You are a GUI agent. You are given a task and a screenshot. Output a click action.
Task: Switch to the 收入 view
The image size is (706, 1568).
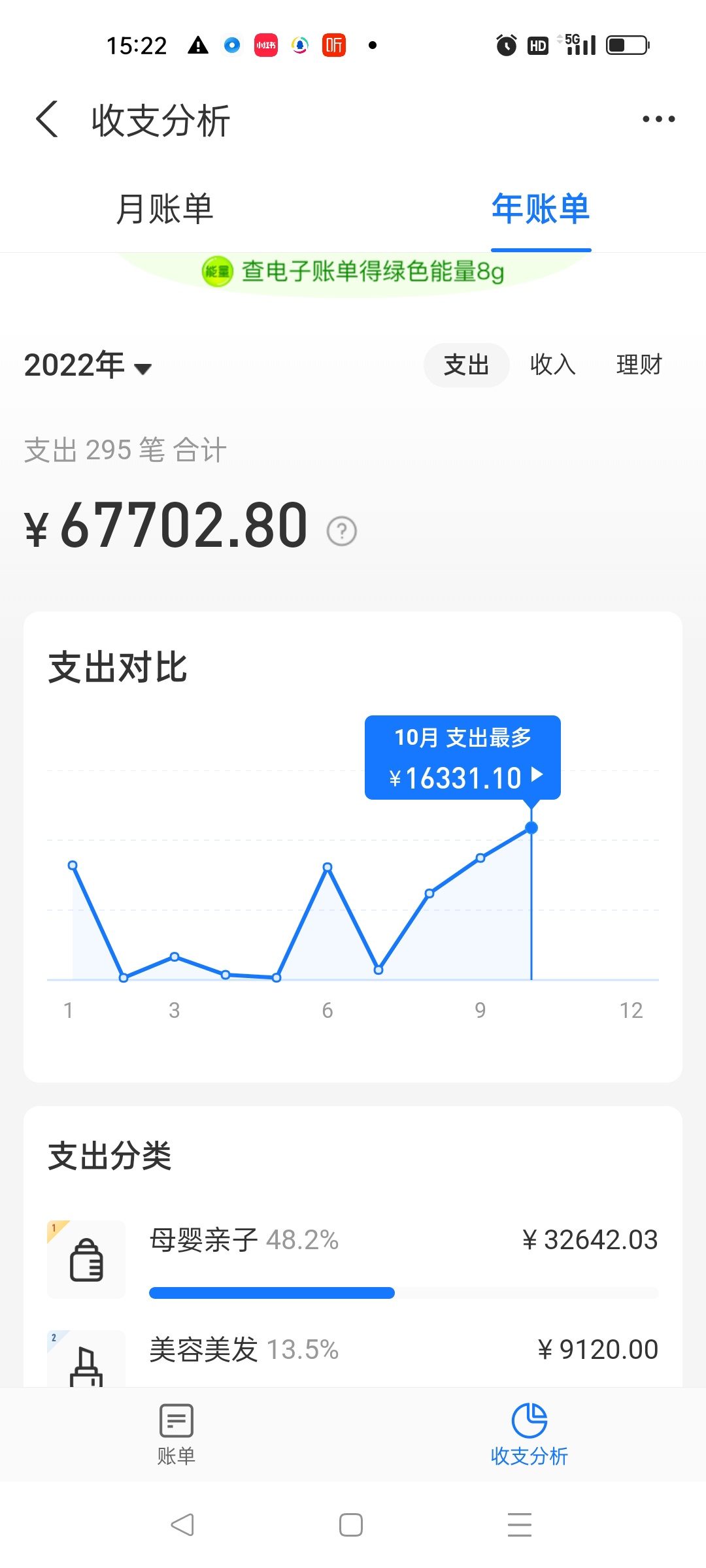pyautogui.click(x=553, y=365)
